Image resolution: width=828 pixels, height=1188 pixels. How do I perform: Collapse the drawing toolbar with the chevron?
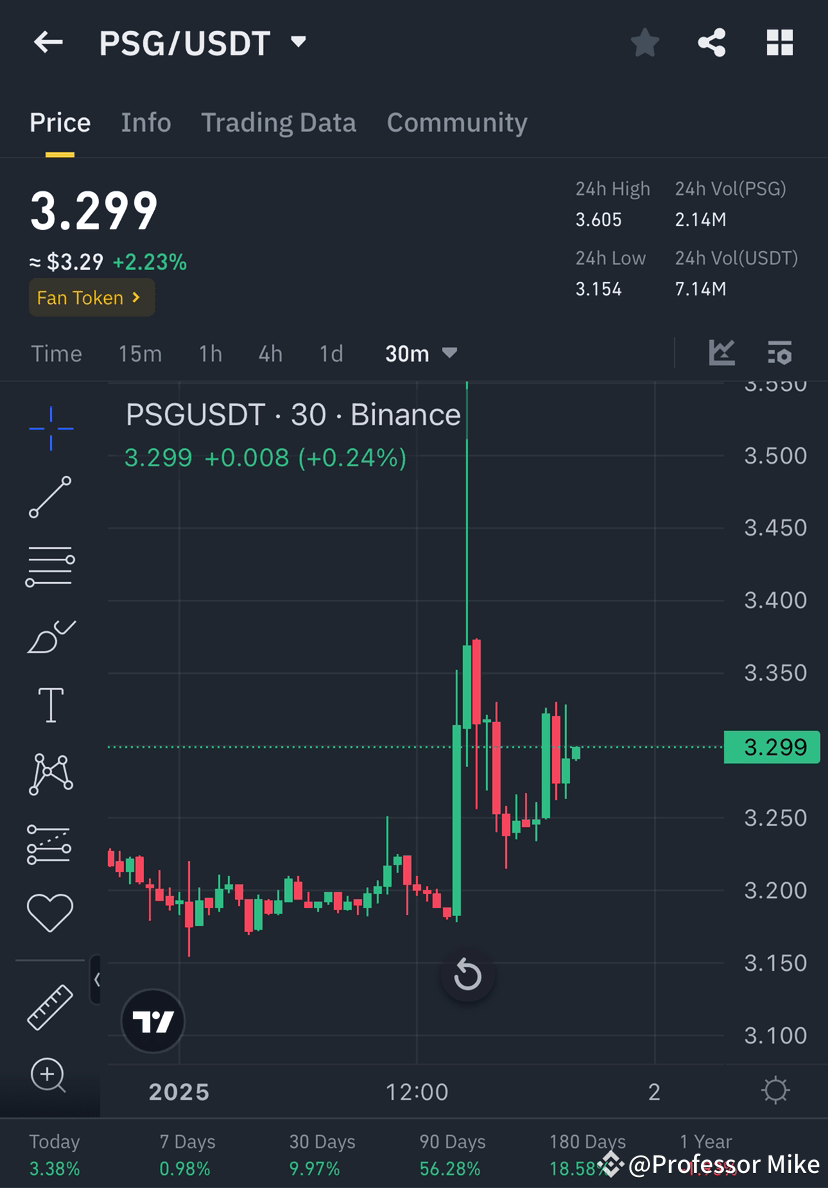[97, 981]
